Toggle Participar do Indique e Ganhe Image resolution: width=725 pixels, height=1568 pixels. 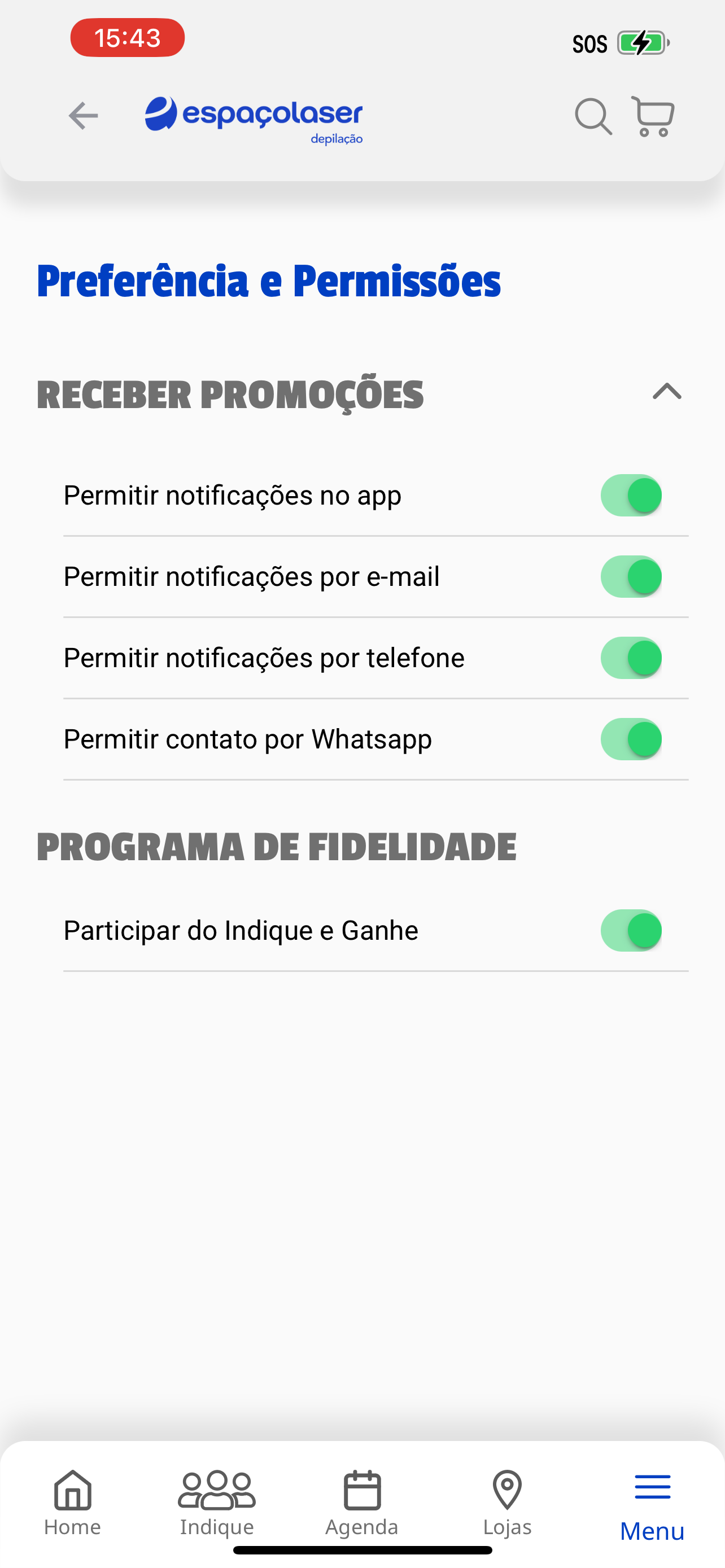click(631, 931)
